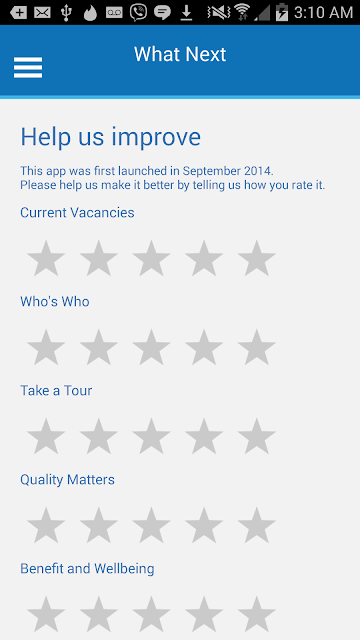Give Quality Matters five stars
Viewport: 360px width, 640px height.
257,525
